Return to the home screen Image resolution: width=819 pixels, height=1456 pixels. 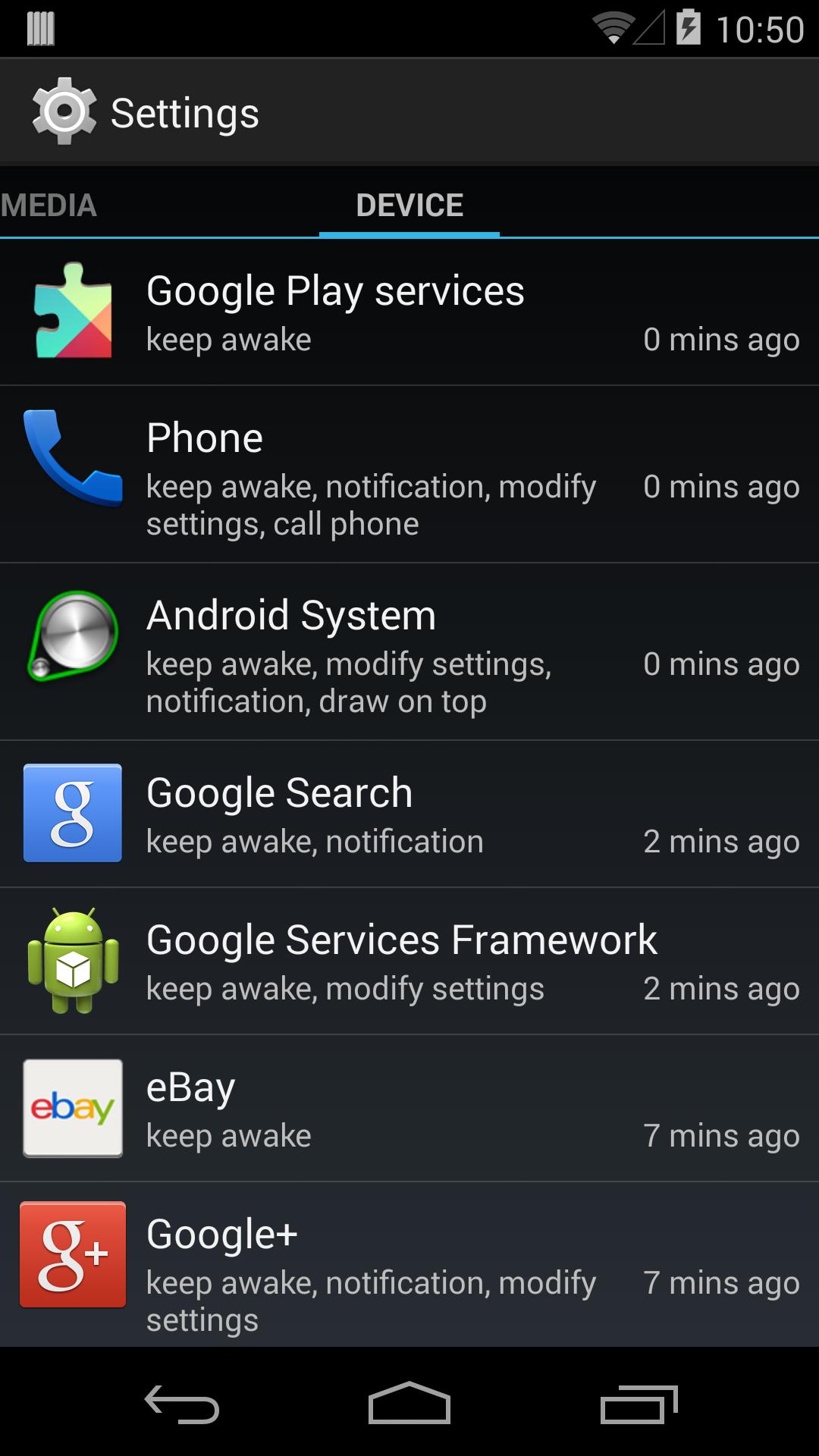(409, 1404)
